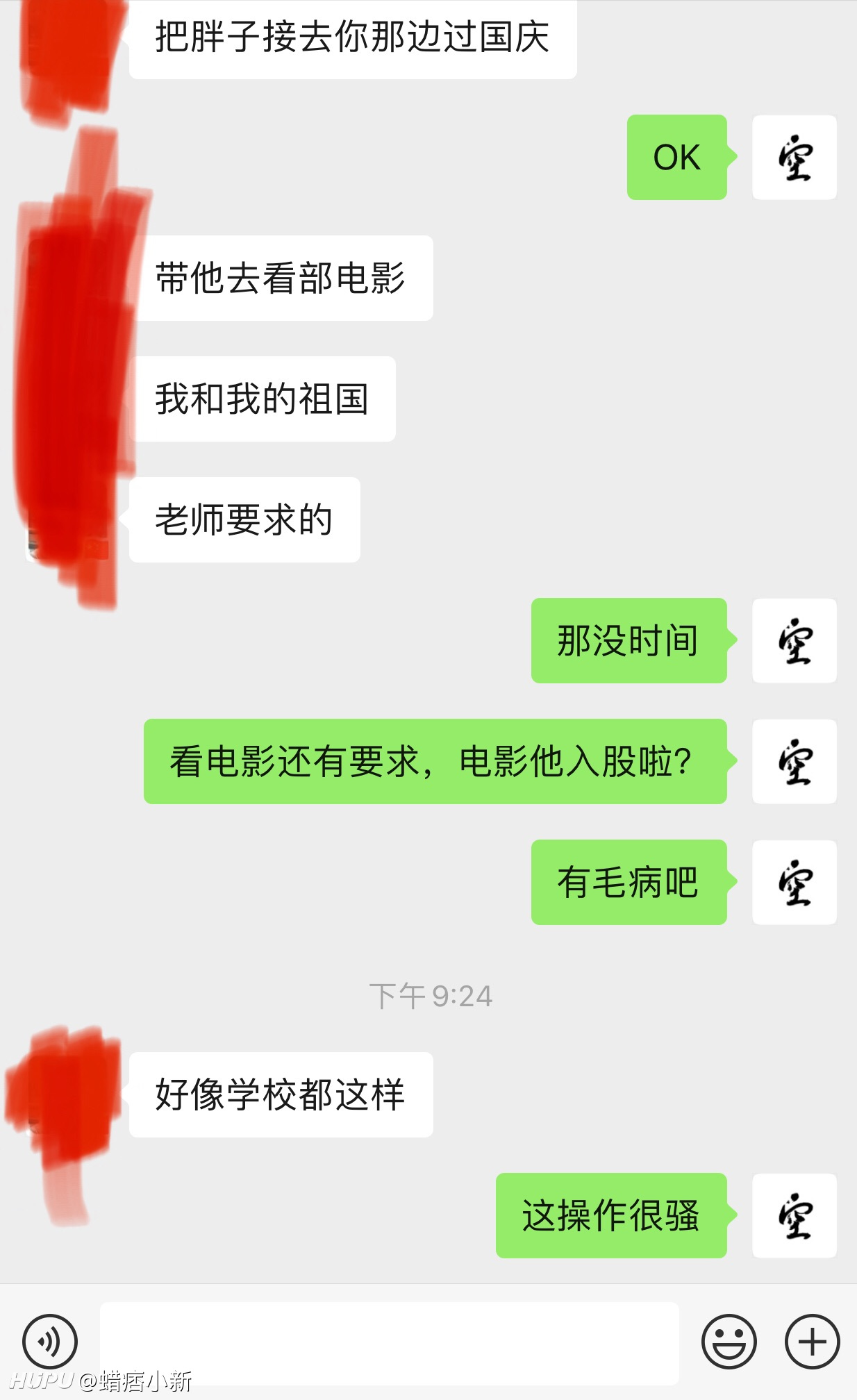The width and height of the screenshot is (857, 1400).
Task: Focus the message text field
Action: [390, 1342]
